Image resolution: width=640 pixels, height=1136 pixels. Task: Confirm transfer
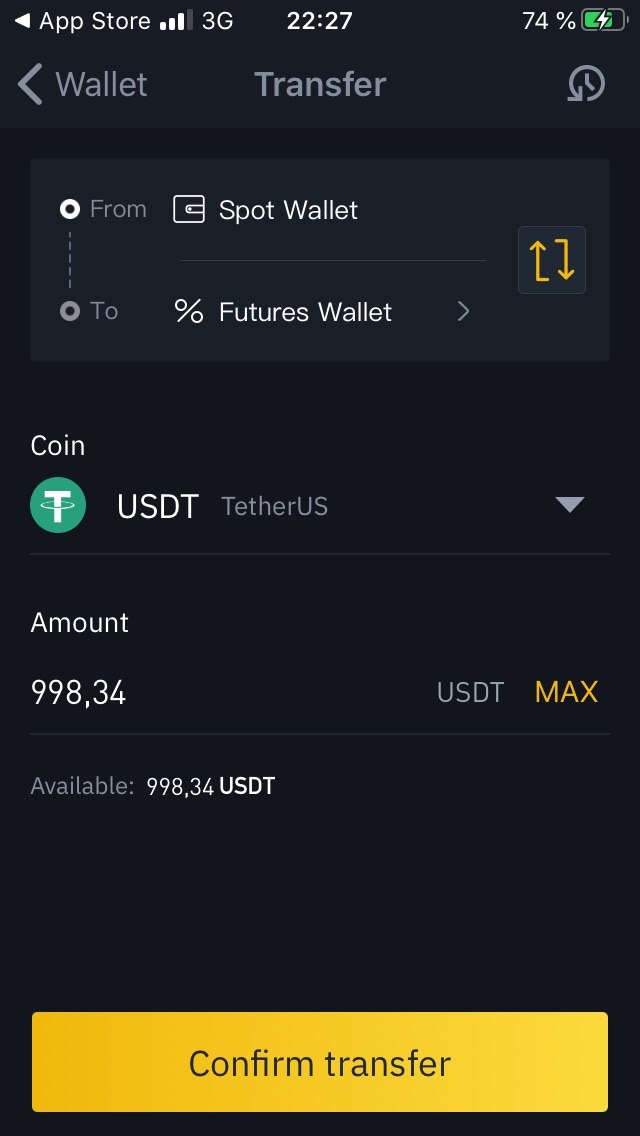[320, 1062]
